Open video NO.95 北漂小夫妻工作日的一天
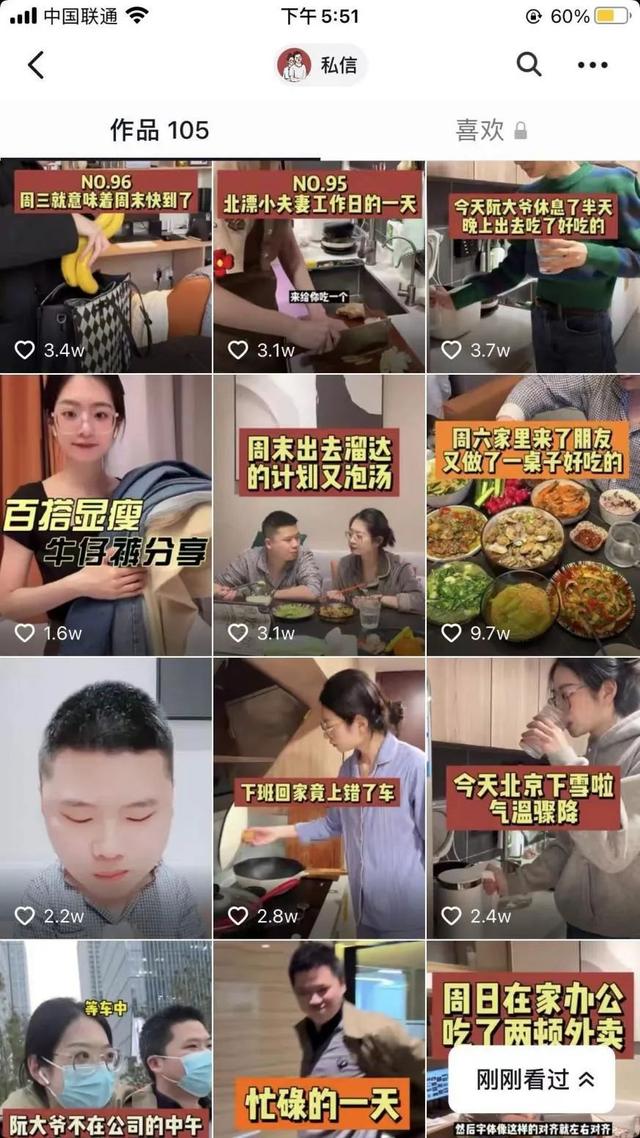The width and height of the screenshot is (640, 1138). pyautogui.click(x=320, y=265)
